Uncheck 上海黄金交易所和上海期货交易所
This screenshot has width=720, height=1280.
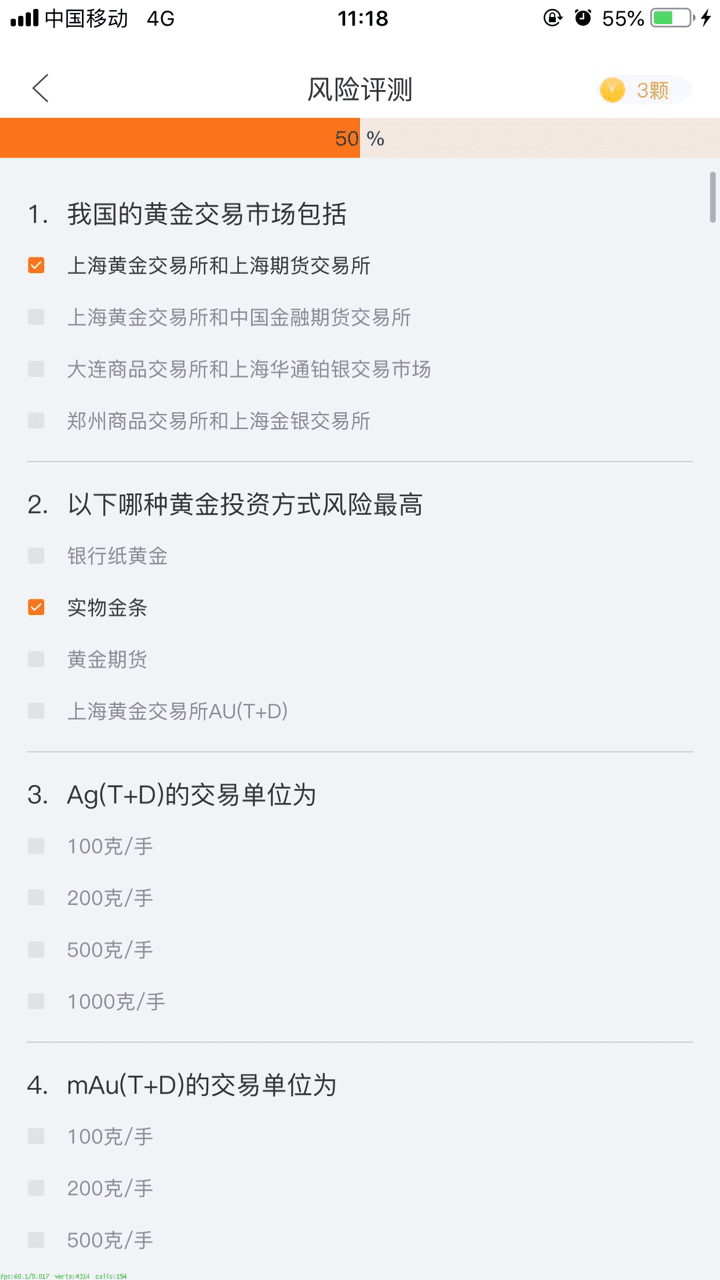pos(36,266)
